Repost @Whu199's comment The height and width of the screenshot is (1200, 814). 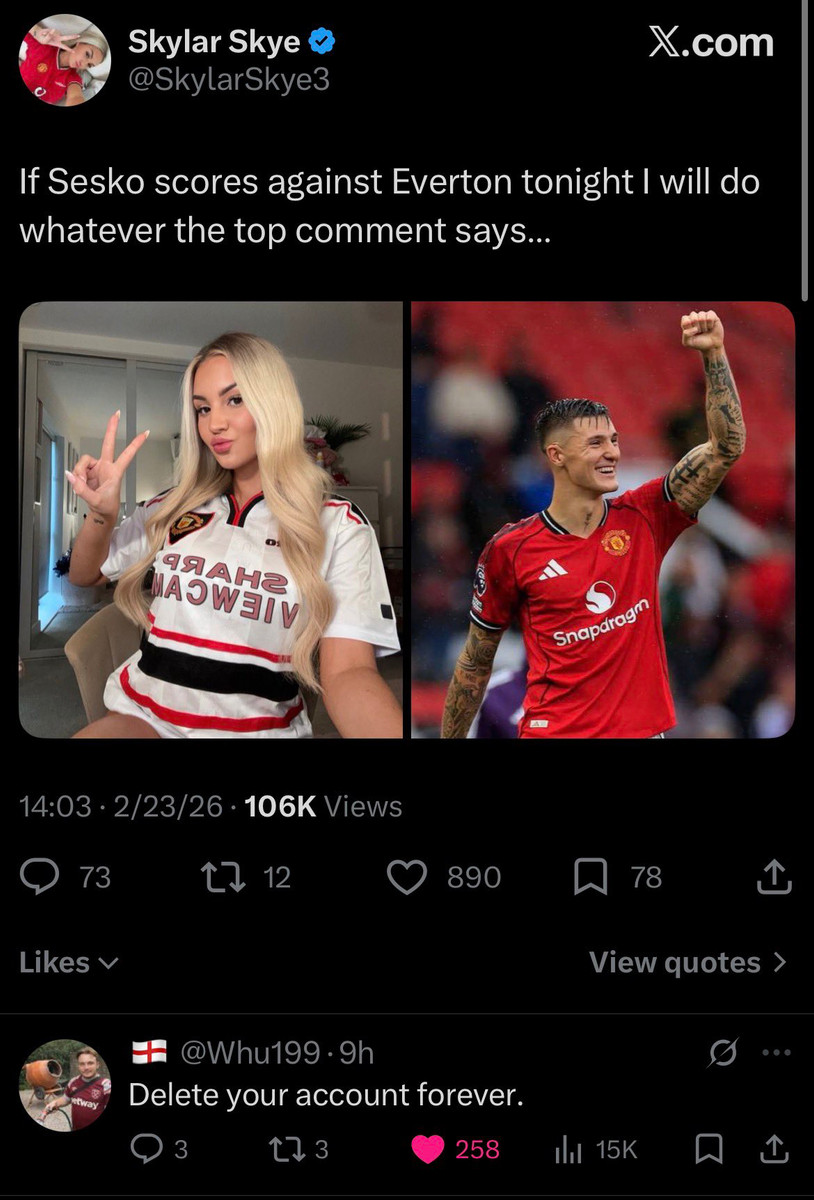tap(287, 1150)
